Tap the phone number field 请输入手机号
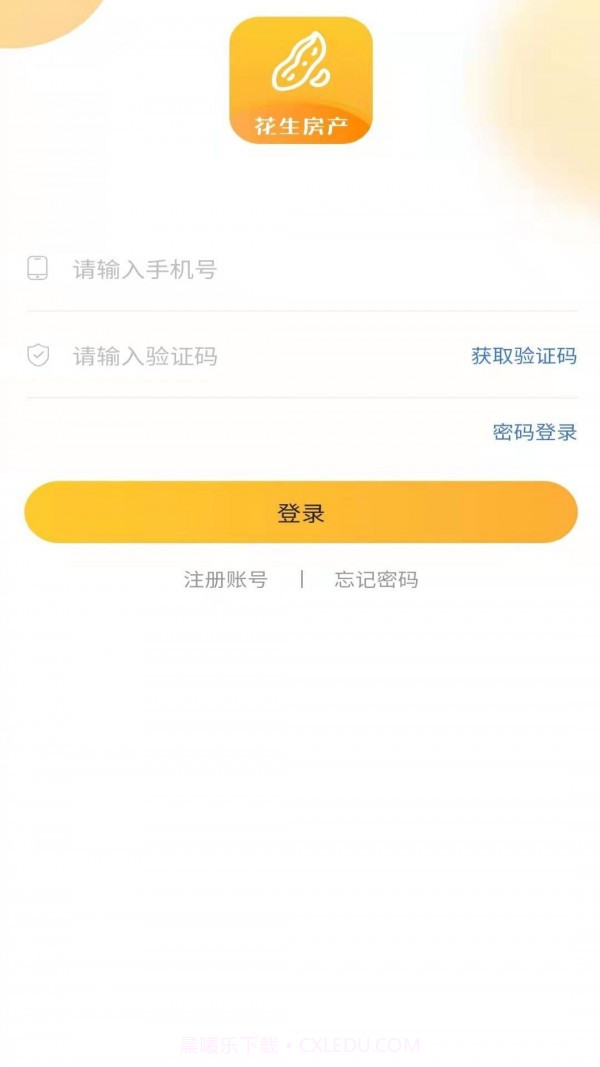The image size is (600, 1067). (x=300, y=269)
